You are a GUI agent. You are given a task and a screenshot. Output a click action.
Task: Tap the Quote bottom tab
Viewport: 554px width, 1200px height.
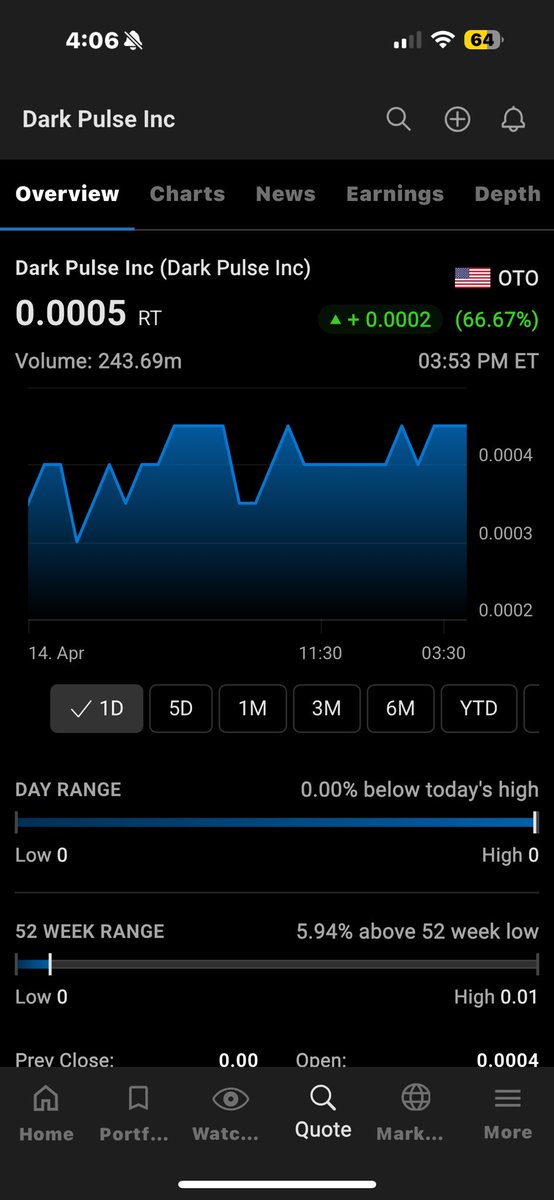(x=323, y=1112)
